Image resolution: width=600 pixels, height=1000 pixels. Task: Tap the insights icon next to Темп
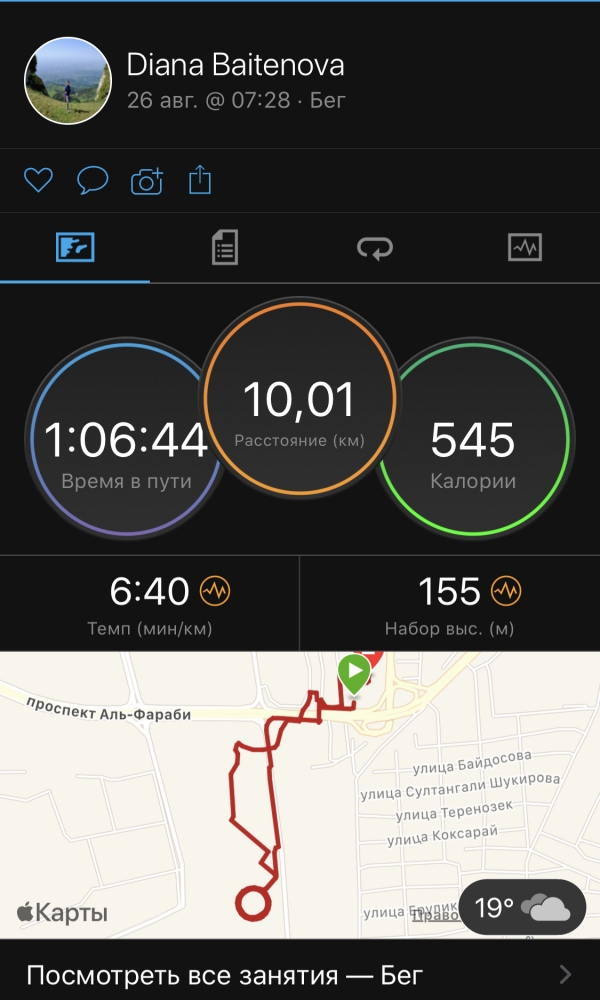215,592
